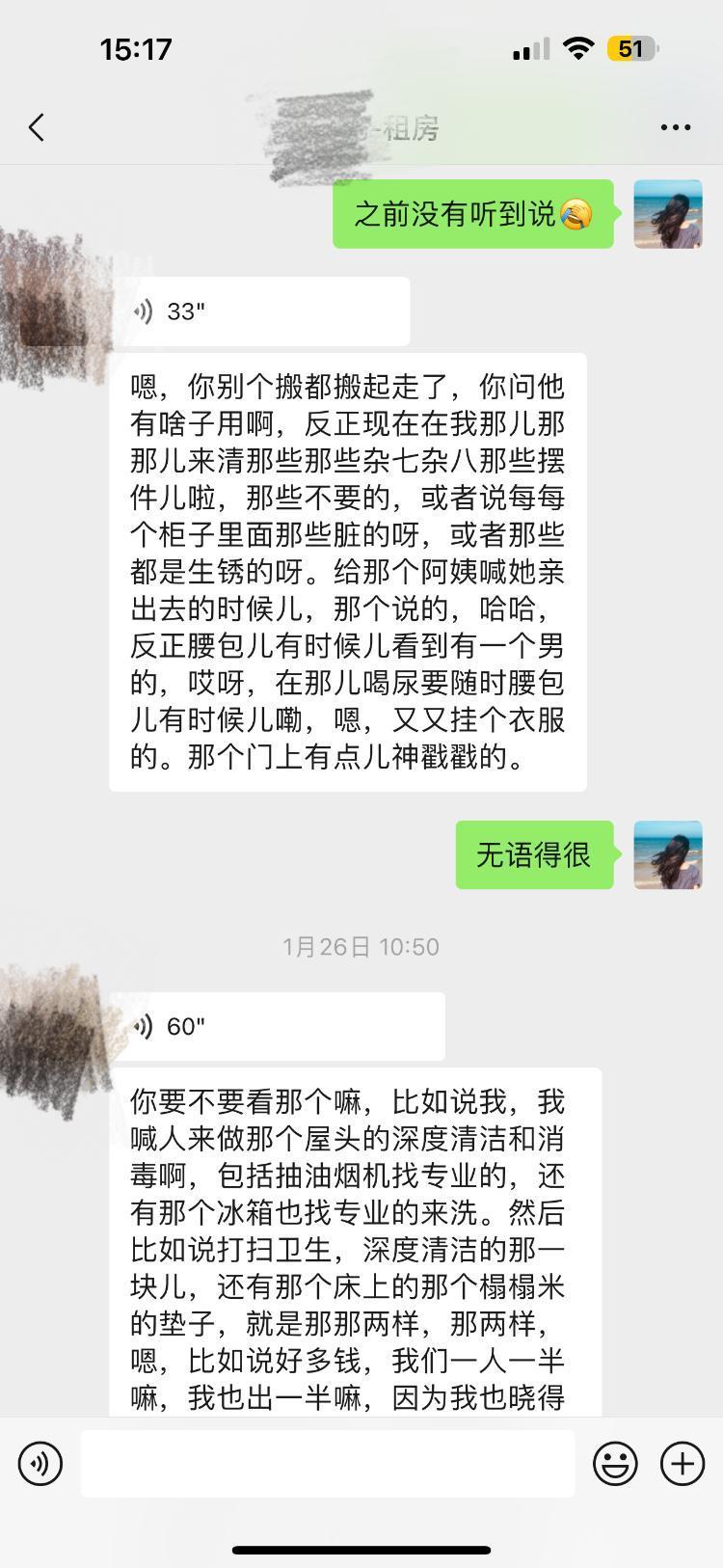Screen dimensions: 723x1568
Task: Play the 33-second voice message
Action: 260,311
